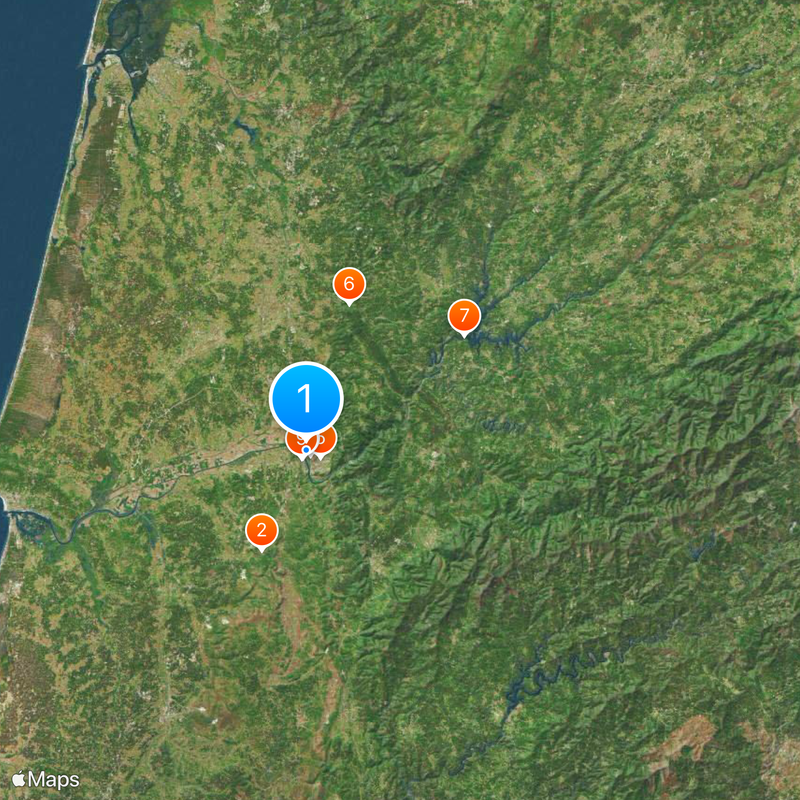Select map pin number 2
Image resolution: width=800 pixels, height=800 pixels.
pyautogui.click(x=262, y=530)
